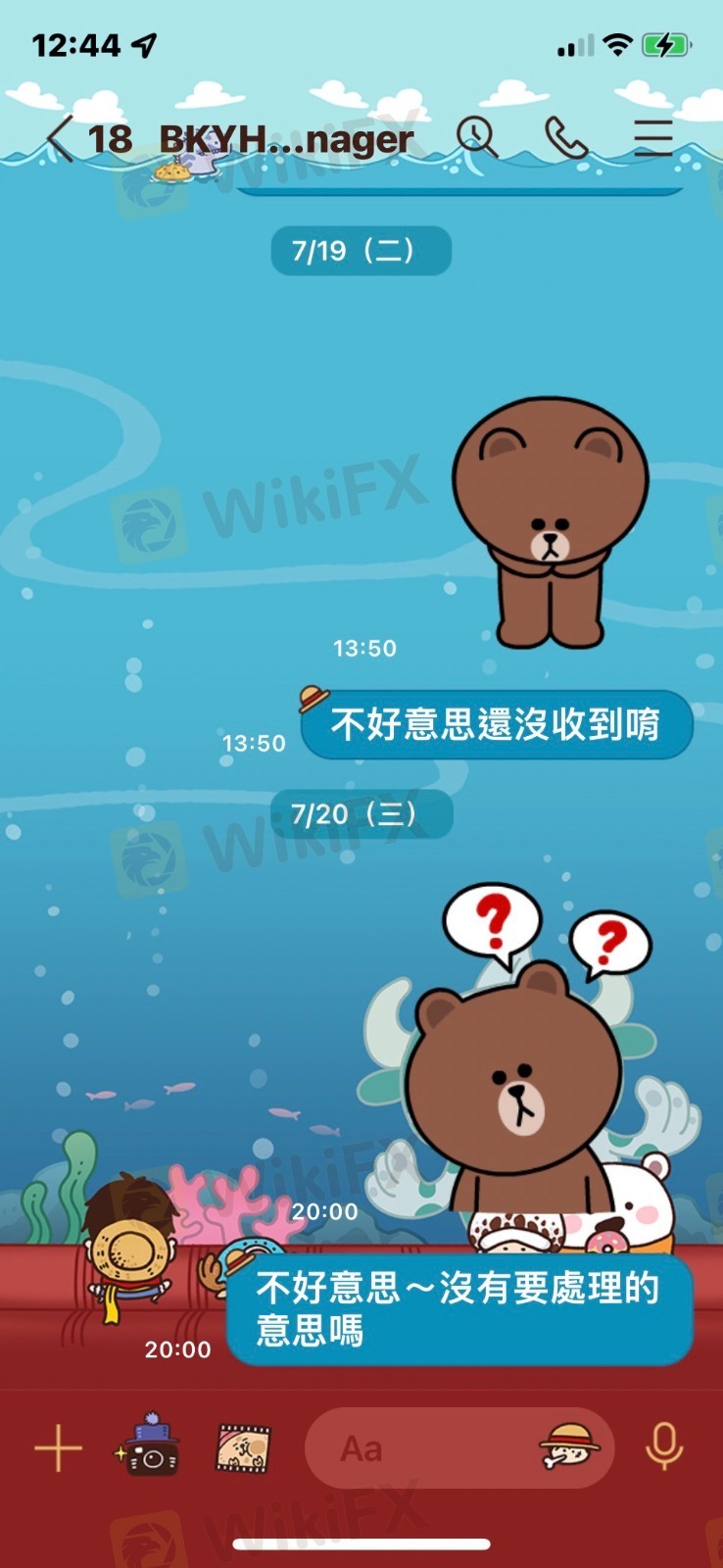Viewport: 723px width, 1568px height.
Task: Open the camera
Action: pyautogui.click(x=149, y=1447)
